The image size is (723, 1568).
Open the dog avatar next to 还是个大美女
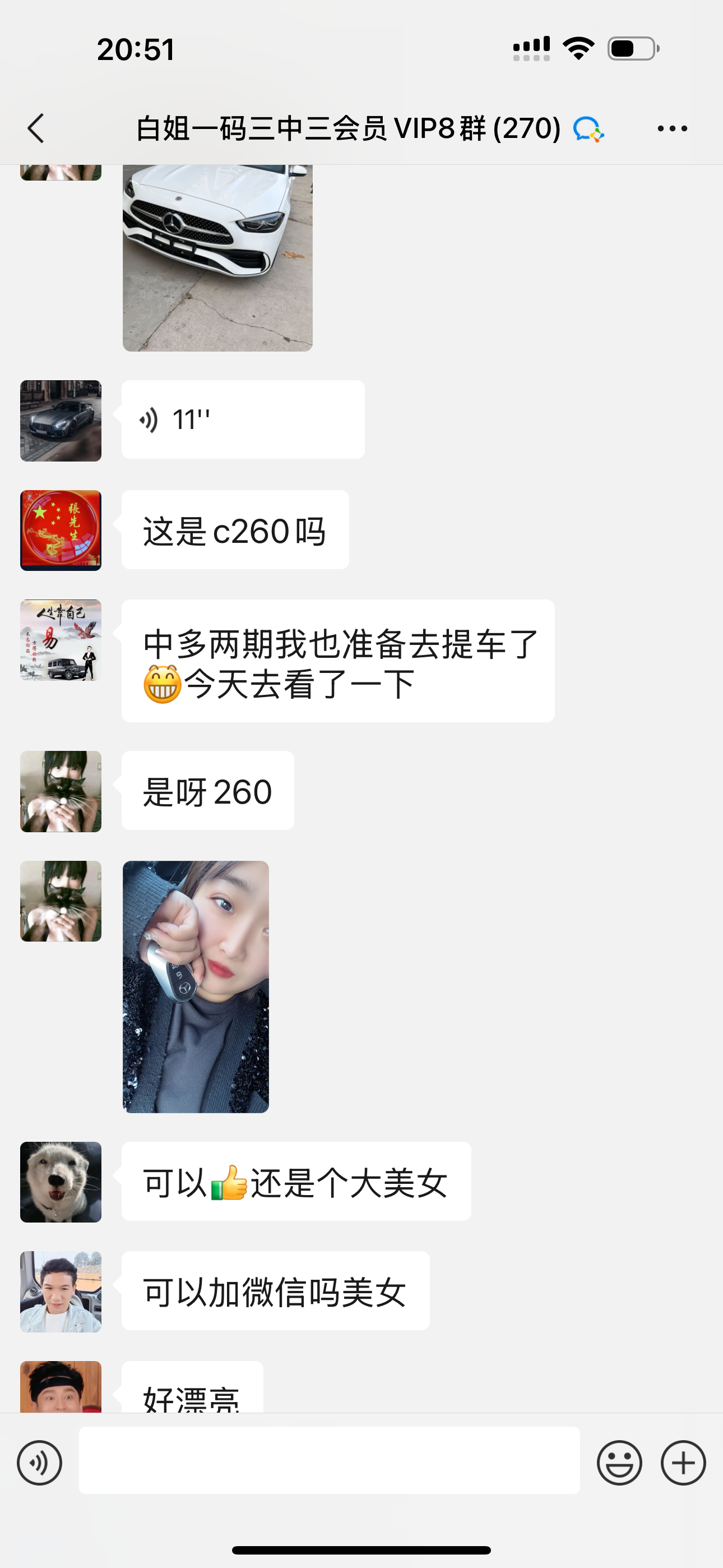coord(61,1182)
